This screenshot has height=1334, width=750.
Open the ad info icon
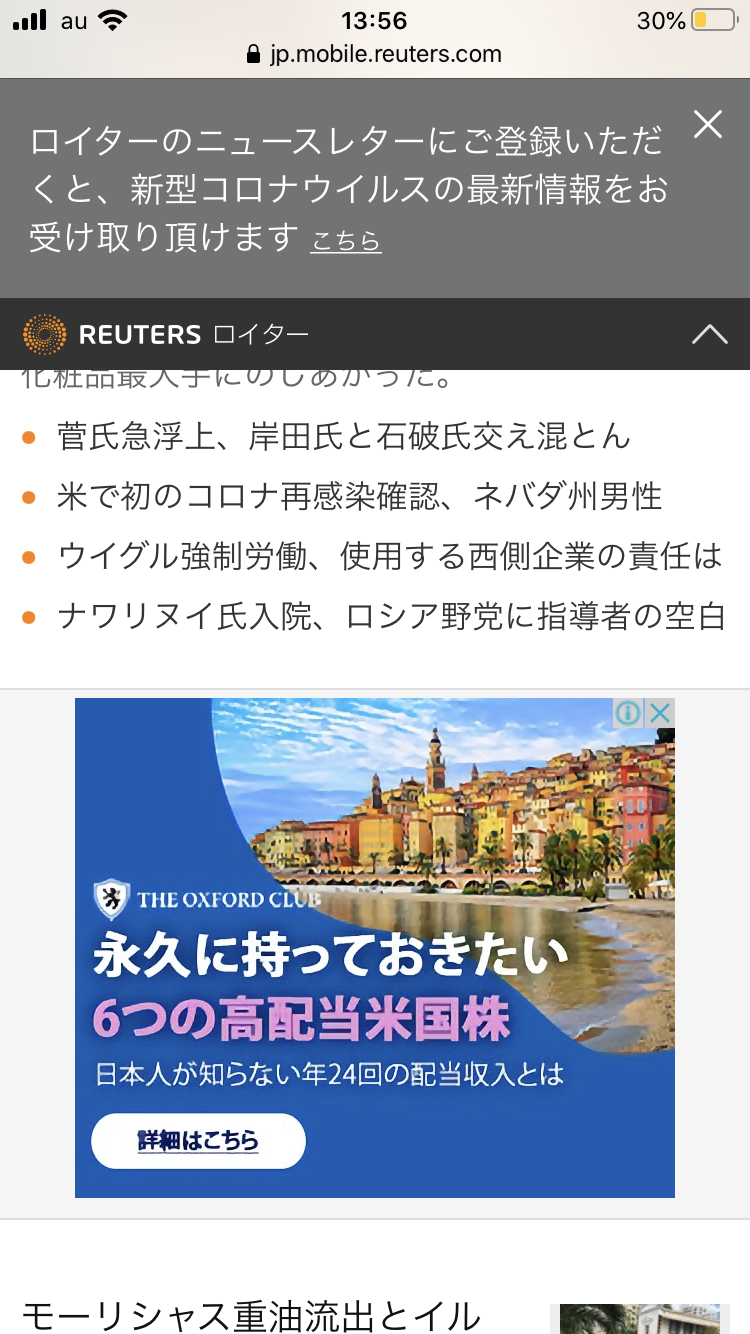(x=627, y=713)
